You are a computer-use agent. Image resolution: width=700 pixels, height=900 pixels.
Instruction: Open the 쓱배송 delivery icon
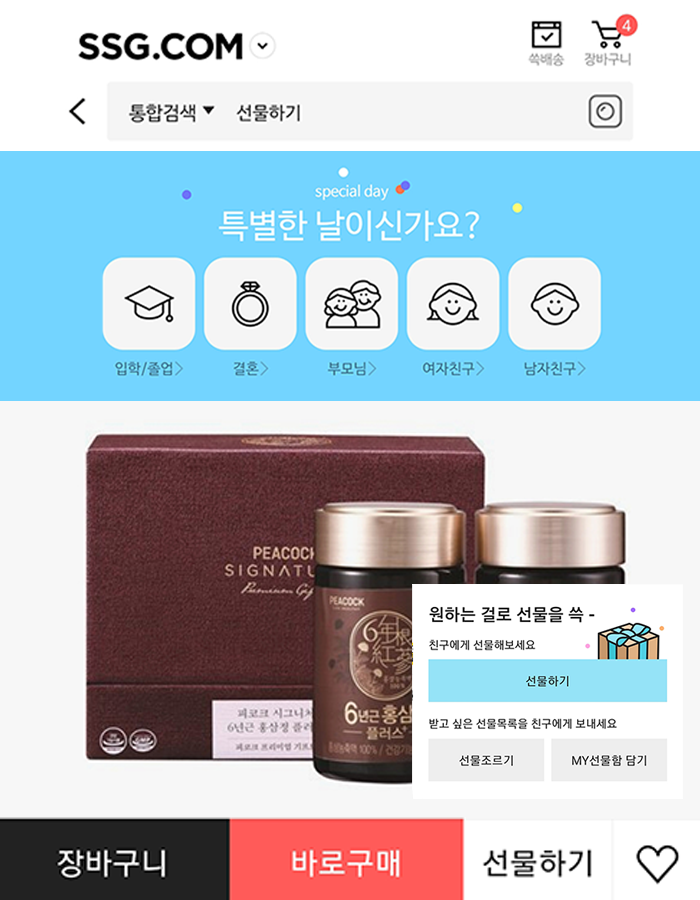[x=546, y=42]
